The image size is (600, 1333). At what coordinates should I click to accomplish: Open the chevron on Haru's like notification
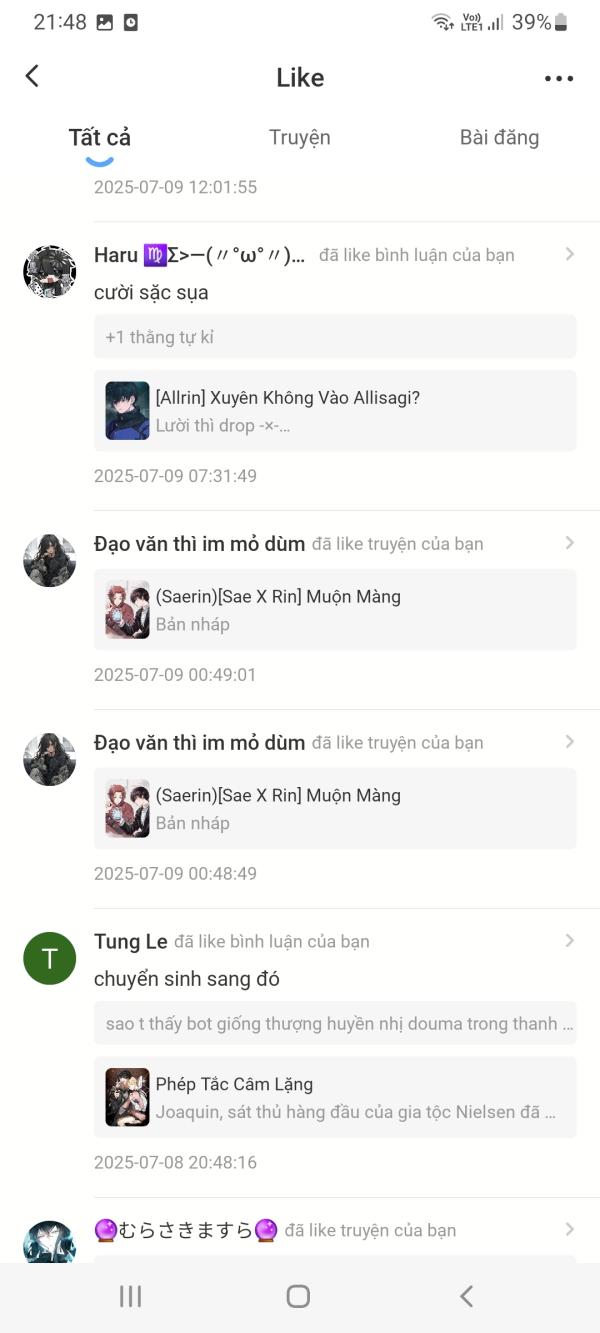pyautogui.click(x=569, y=255)
